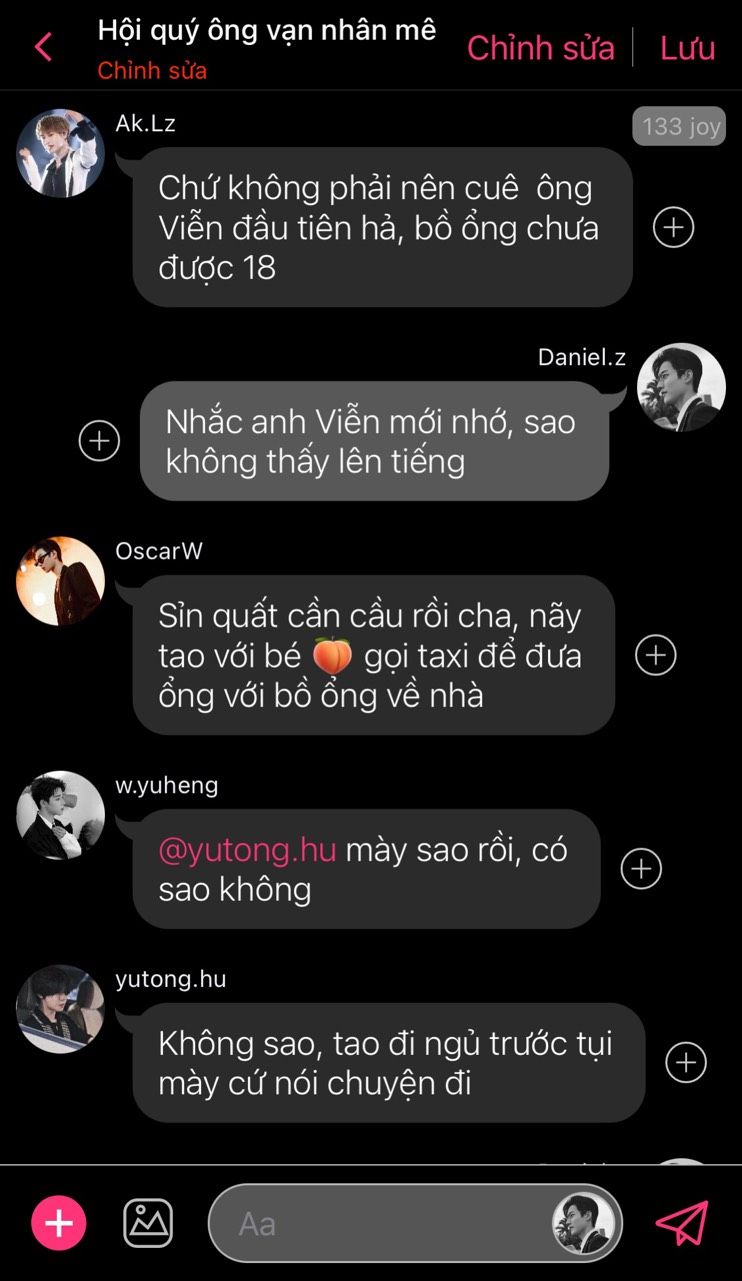Tap plus icon beside yutong.hu's message
Viewport: 742px width, 1281px height.
click(686, 1062)
